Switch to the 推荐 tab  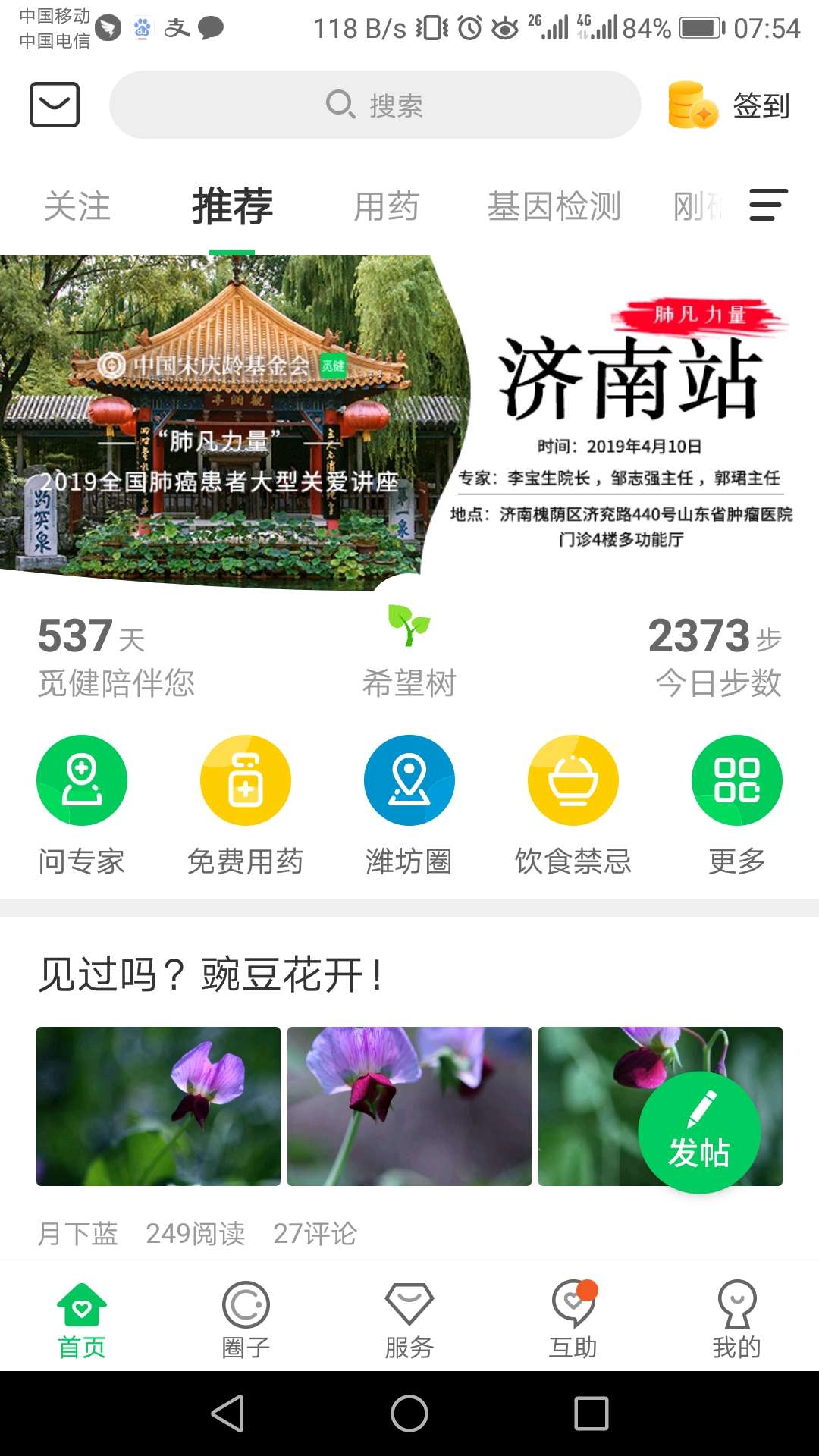click(231, 206)
